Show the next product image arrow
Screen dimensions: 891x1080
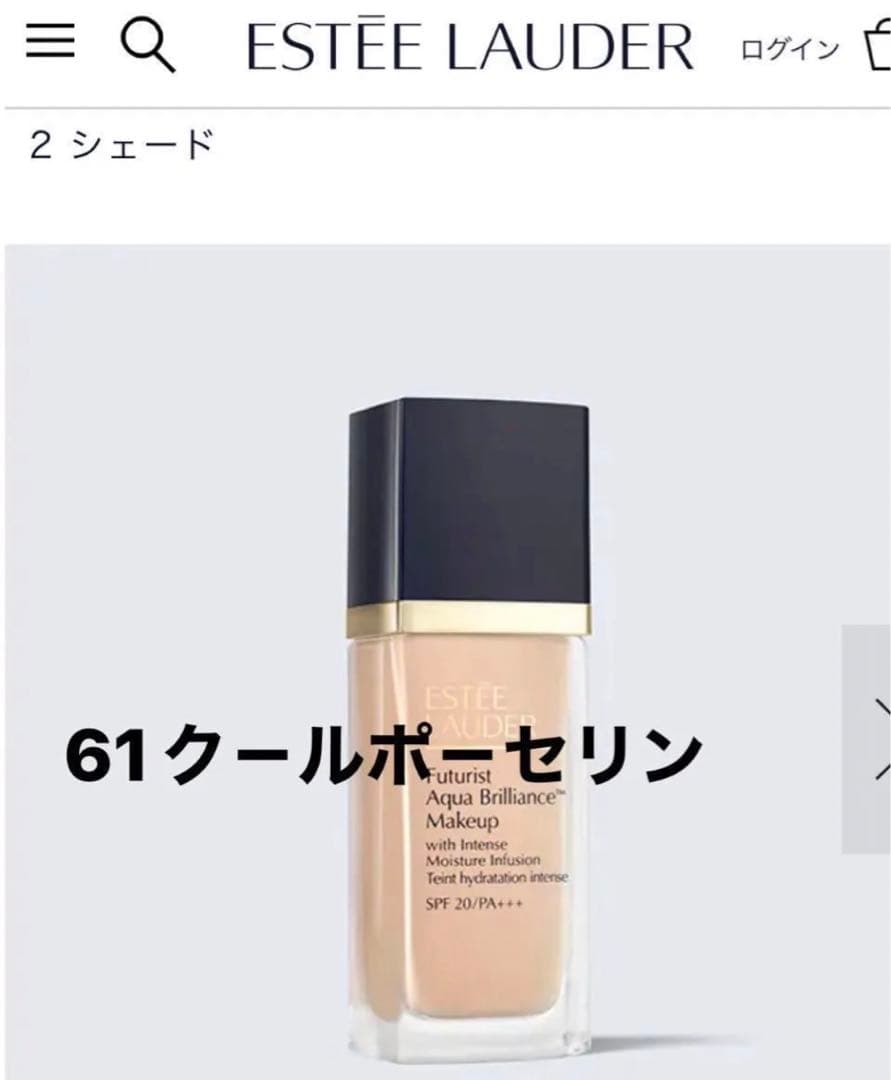867,739
